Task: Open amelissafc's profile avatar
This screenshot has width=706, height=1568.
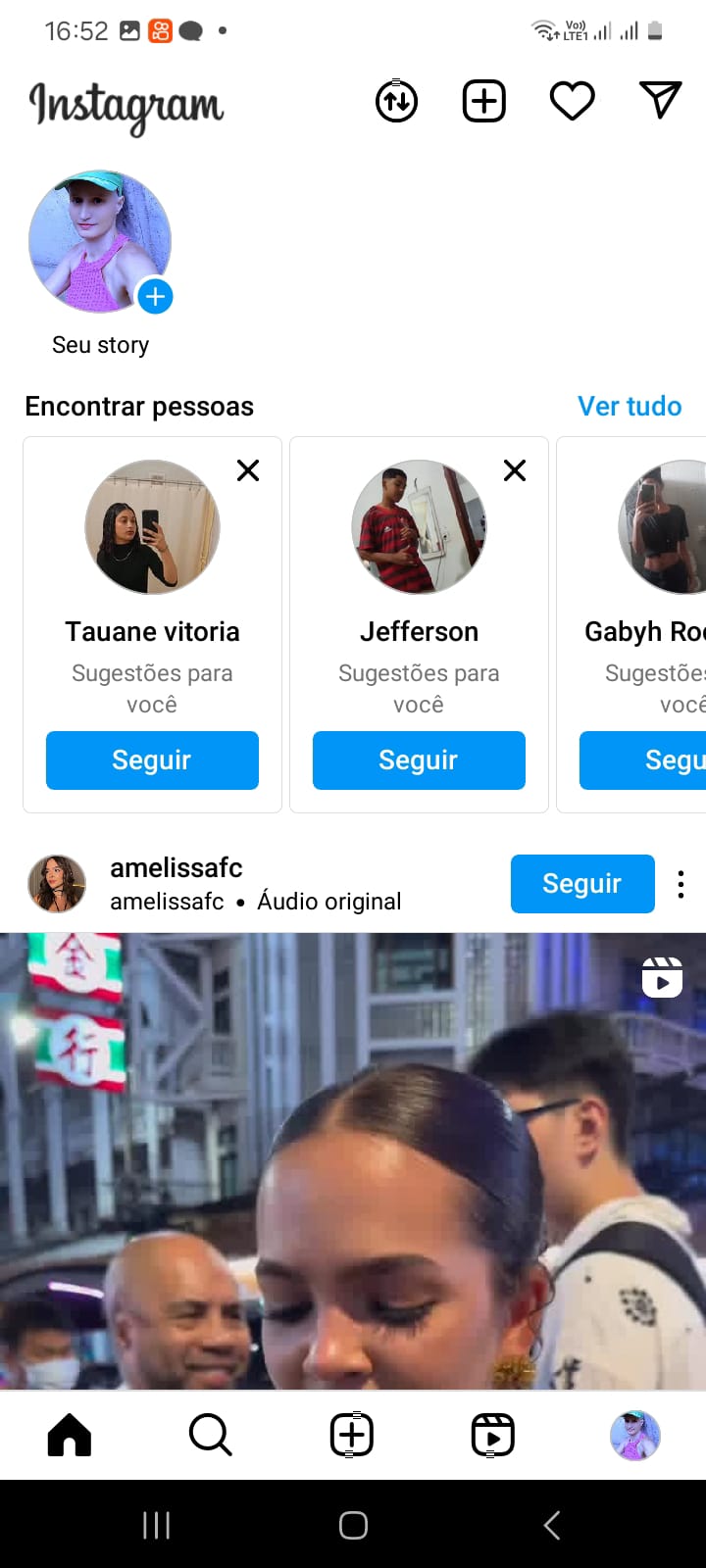Action: 57,883
